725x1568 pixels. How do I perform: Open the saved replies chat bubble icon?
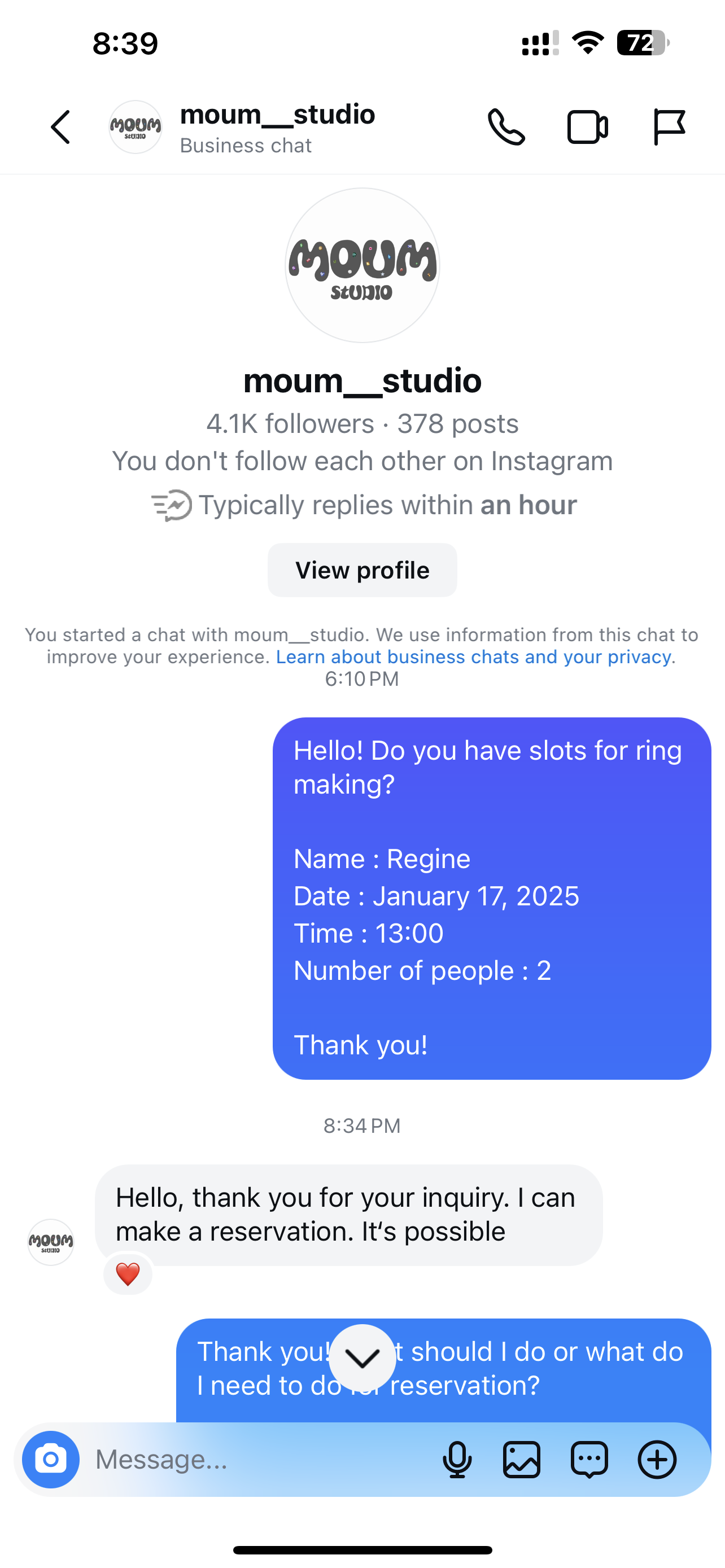tap(589, 1460)
